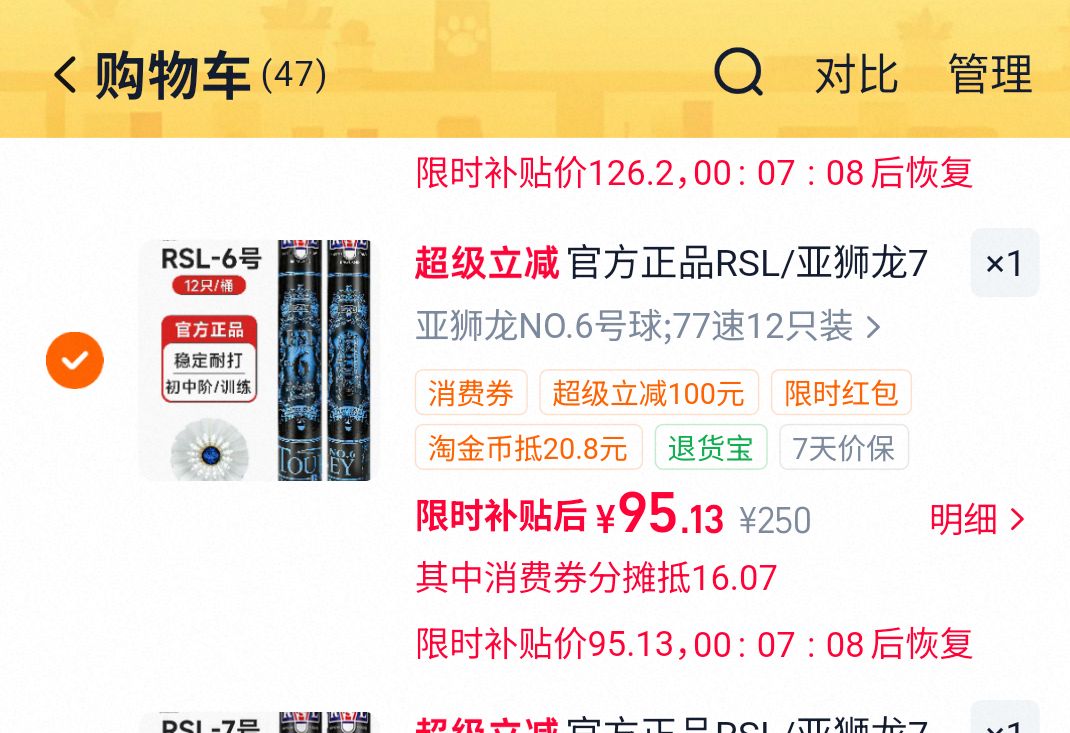Tap 对比 to compare items
Screen dimensions: 1070x733
click(x=856, y=74)
